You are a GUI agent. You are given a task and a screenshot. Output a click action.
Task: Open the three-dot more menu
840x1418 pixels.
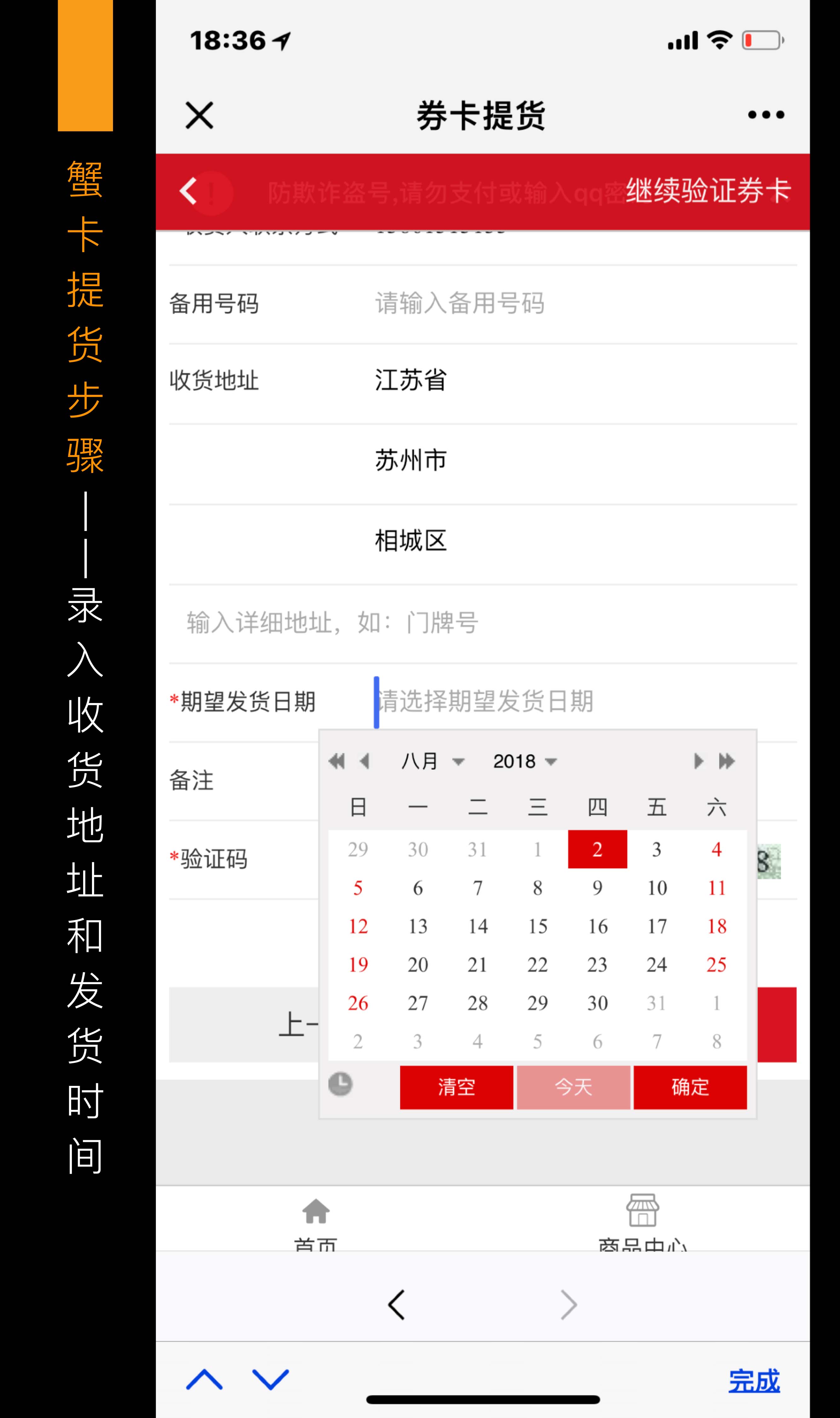pyautogui.click(x=766, y=115)
